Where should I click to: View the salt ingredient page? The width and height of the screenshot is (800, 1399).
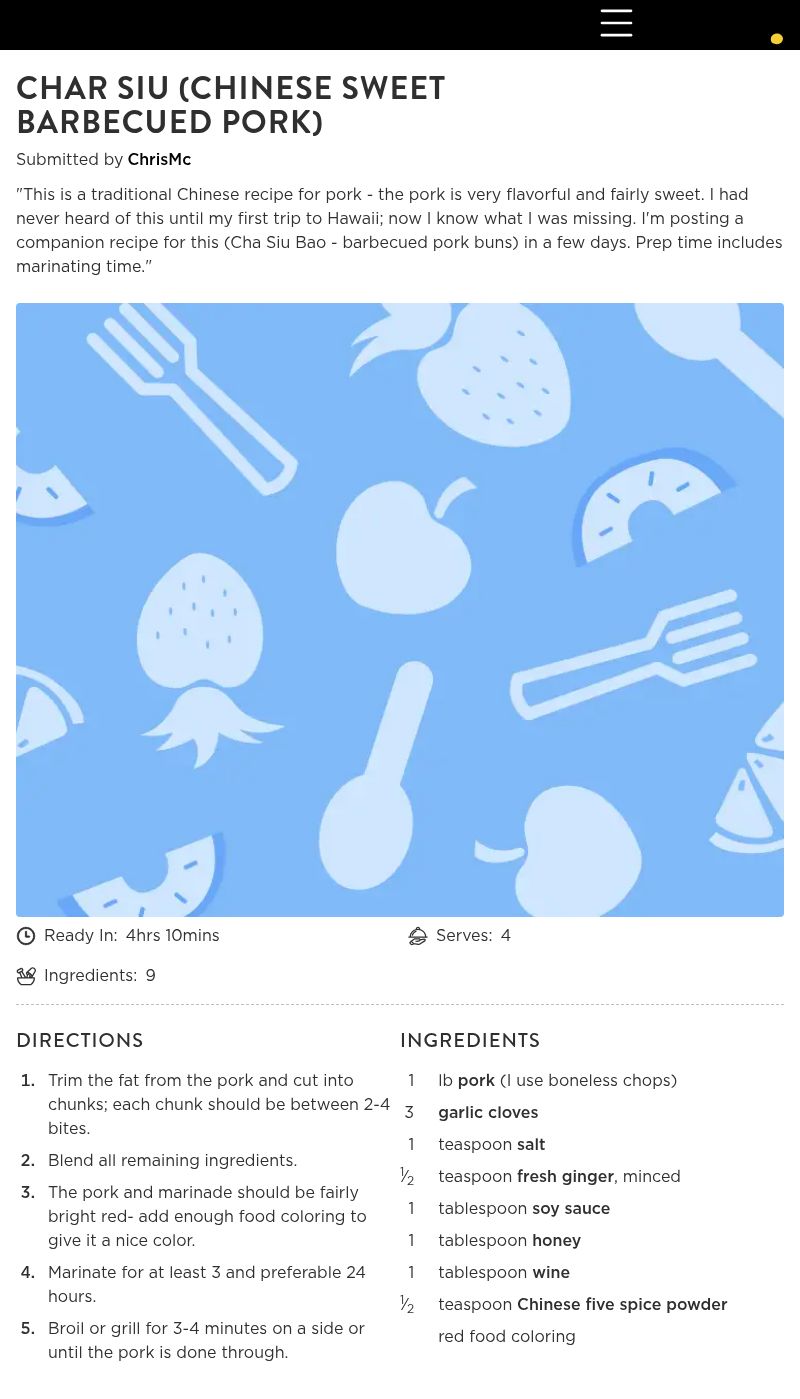coord(531,1145)
